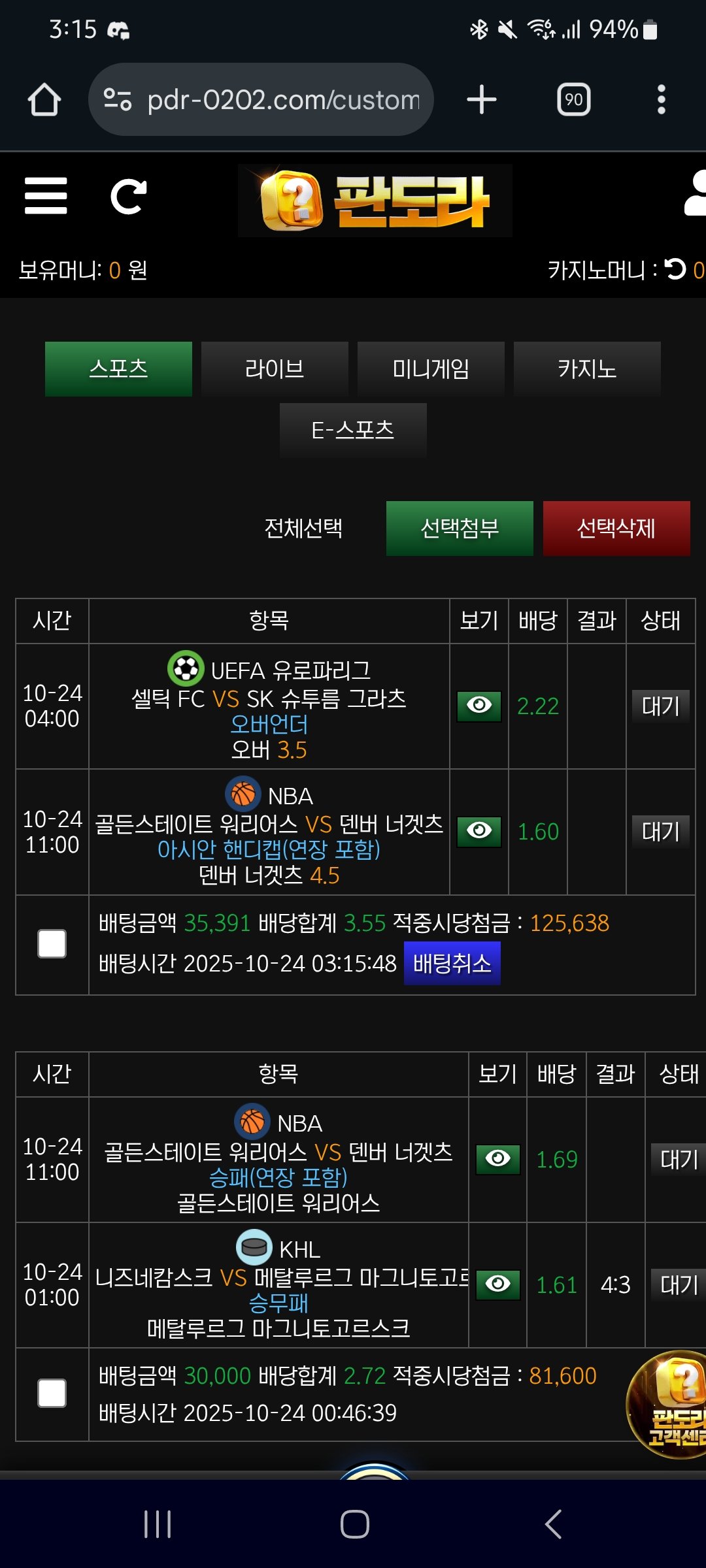Viewport: 706px width, 1568px height.
Task: Switch to the 라이브 tab
Action: point(275,368)
